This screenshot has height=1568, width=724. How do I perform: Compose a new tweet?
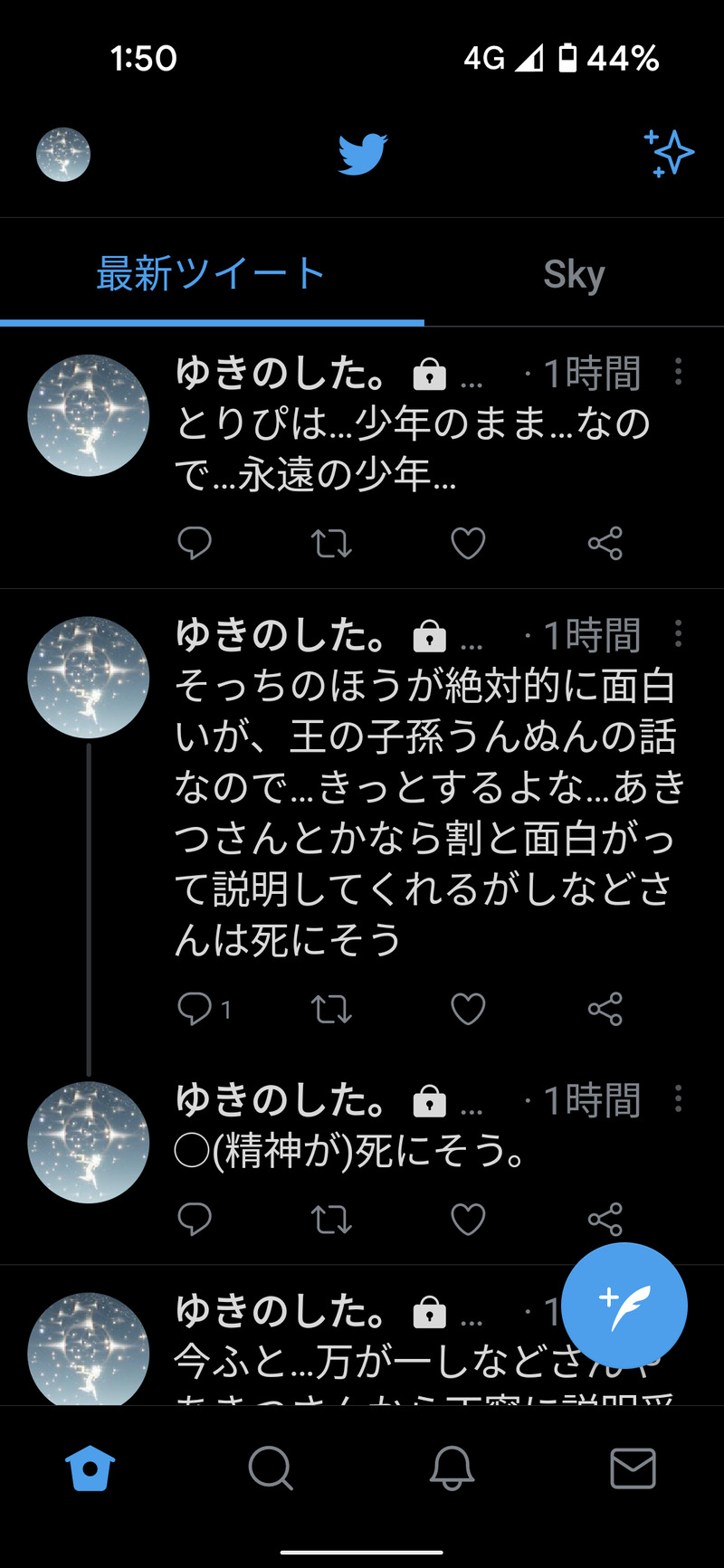[x=624, y=1306]
